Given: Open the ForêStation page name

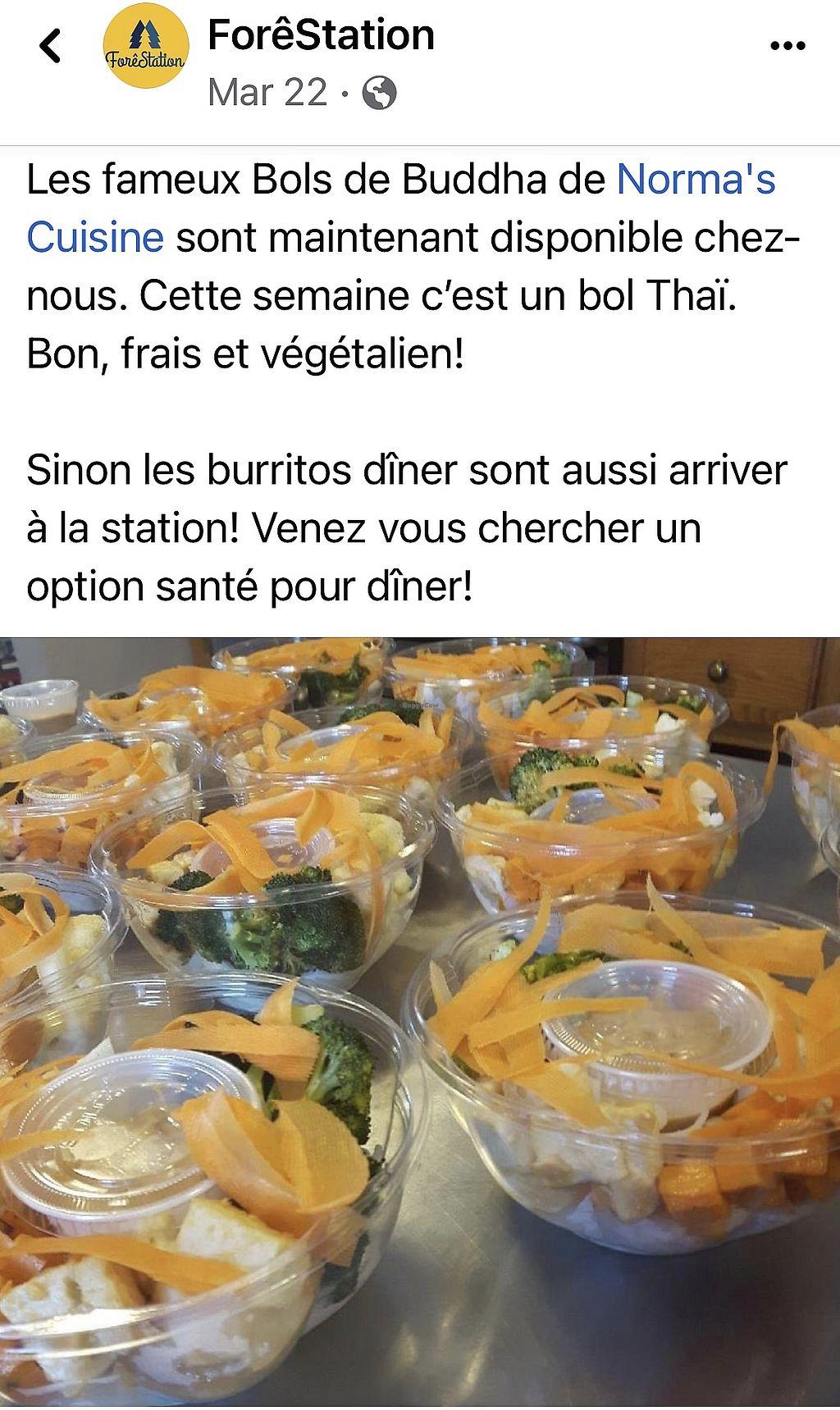Looking at the screenshot, I should tap(321, 35).
